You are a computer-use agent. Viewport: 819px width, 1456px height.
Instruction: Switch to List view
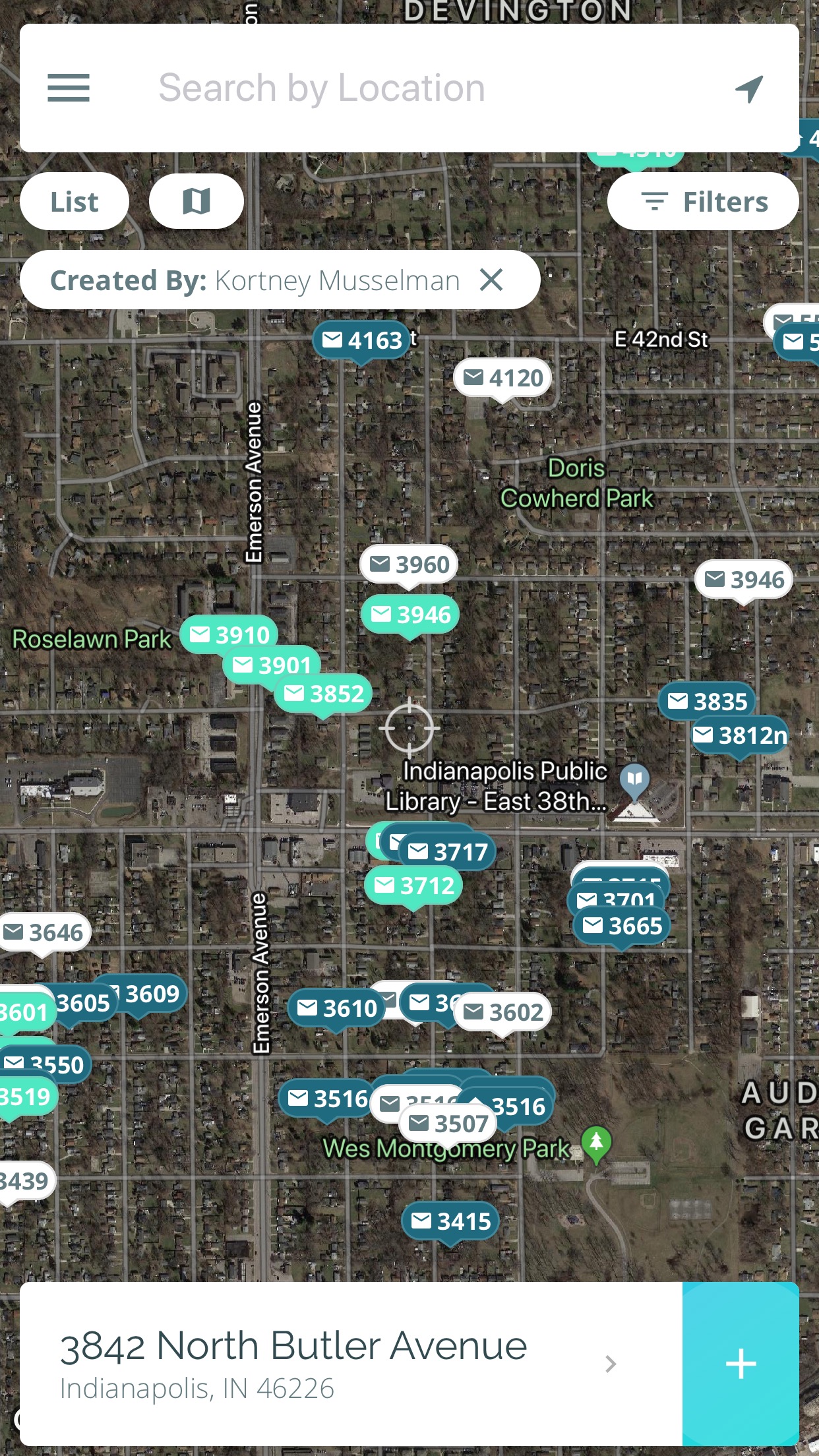point(75,202)
